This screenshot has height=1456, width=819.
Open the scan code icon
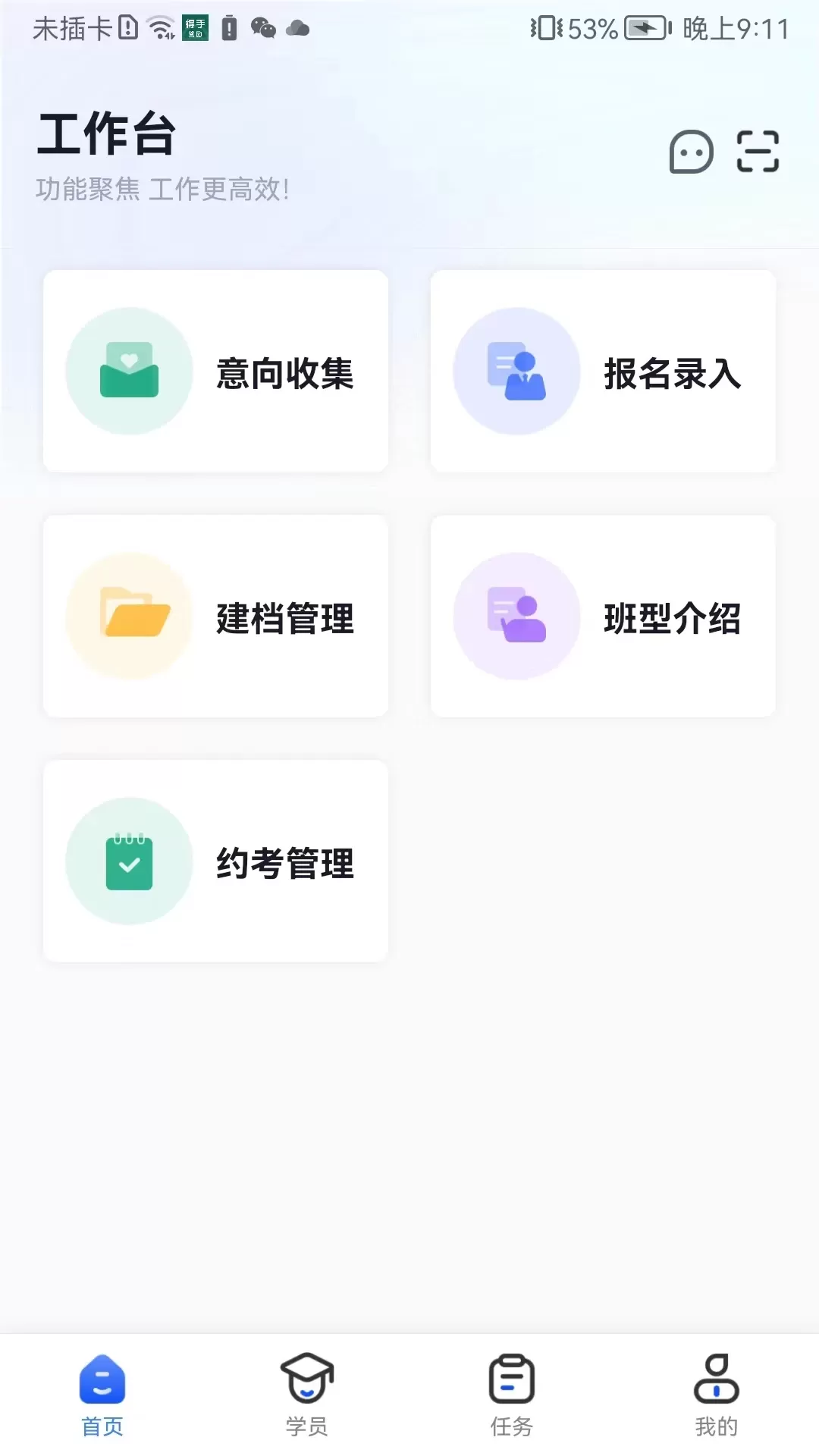tap(758, 152)
